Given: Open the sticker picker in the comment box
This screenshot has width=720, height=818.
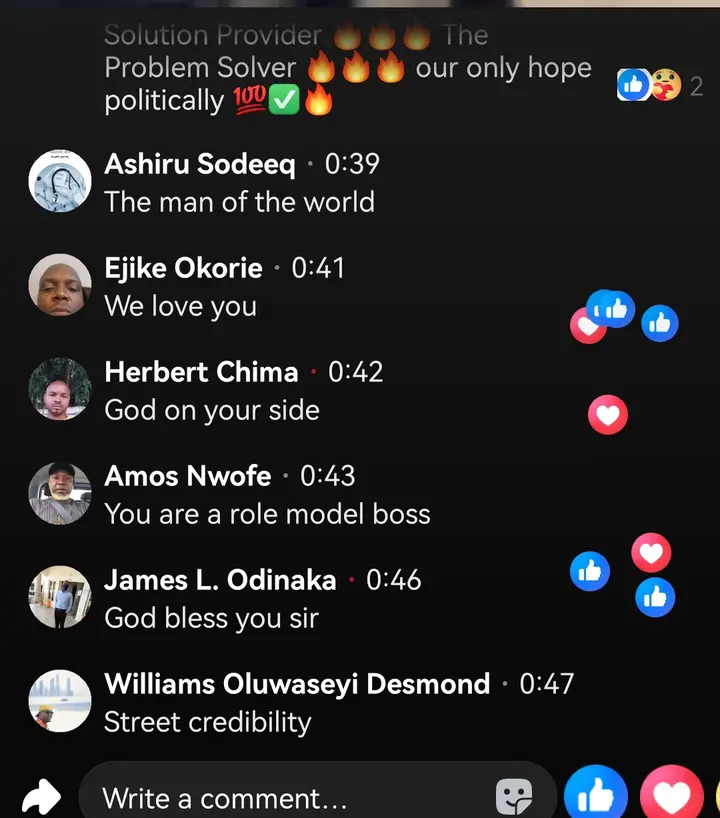Looking at the screenshot, I should point(515,798).
